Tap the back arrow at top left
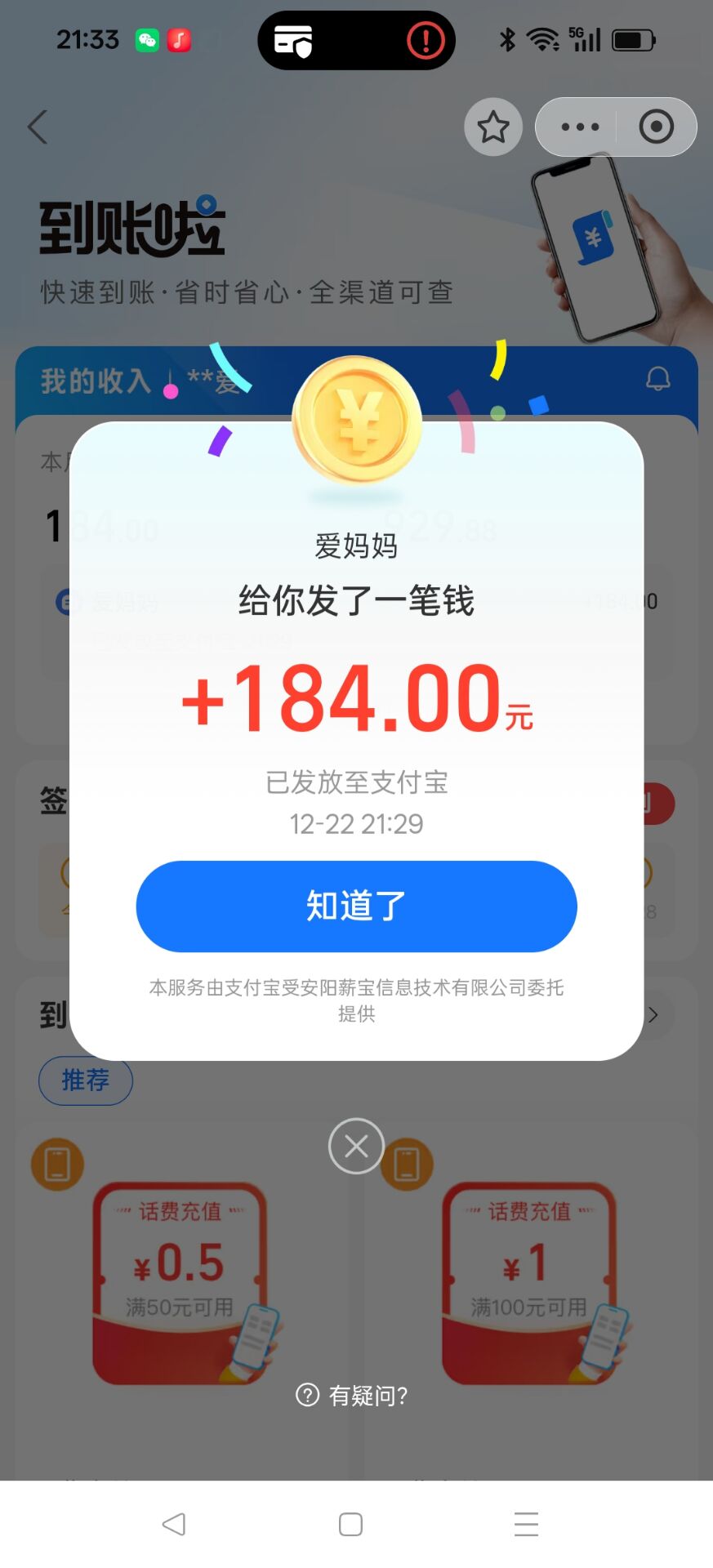 click(x=37, y=127)
